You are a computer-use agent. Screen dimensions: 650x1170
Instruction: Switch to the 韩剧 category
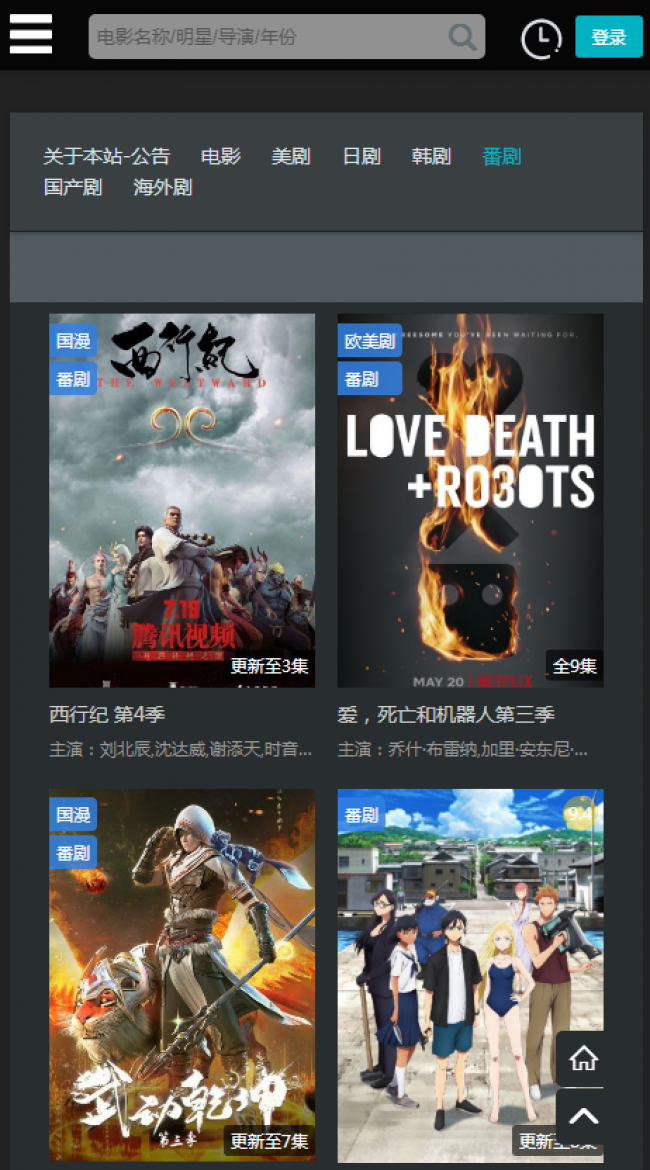(431, 156)
